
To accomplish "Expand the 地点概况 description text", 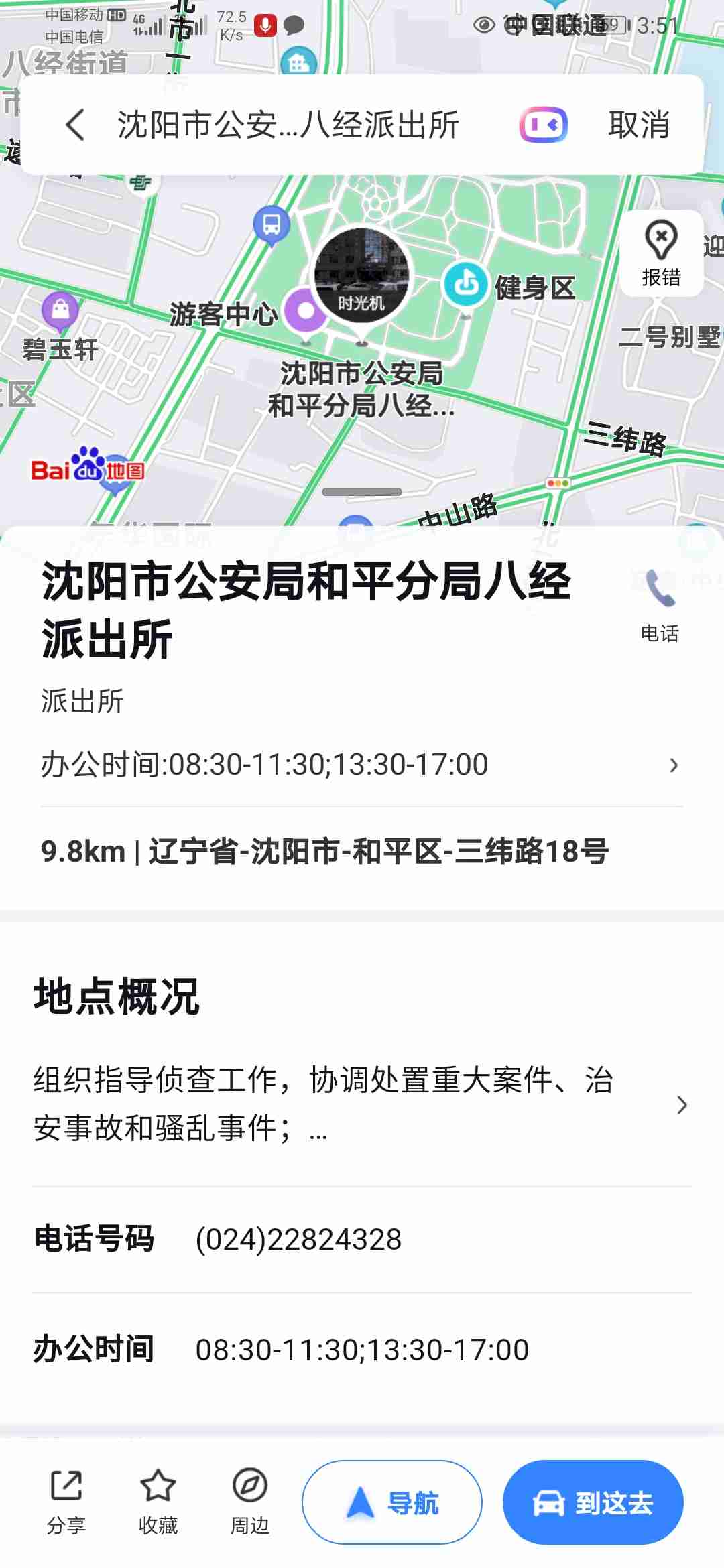I will coord(362,1104).
